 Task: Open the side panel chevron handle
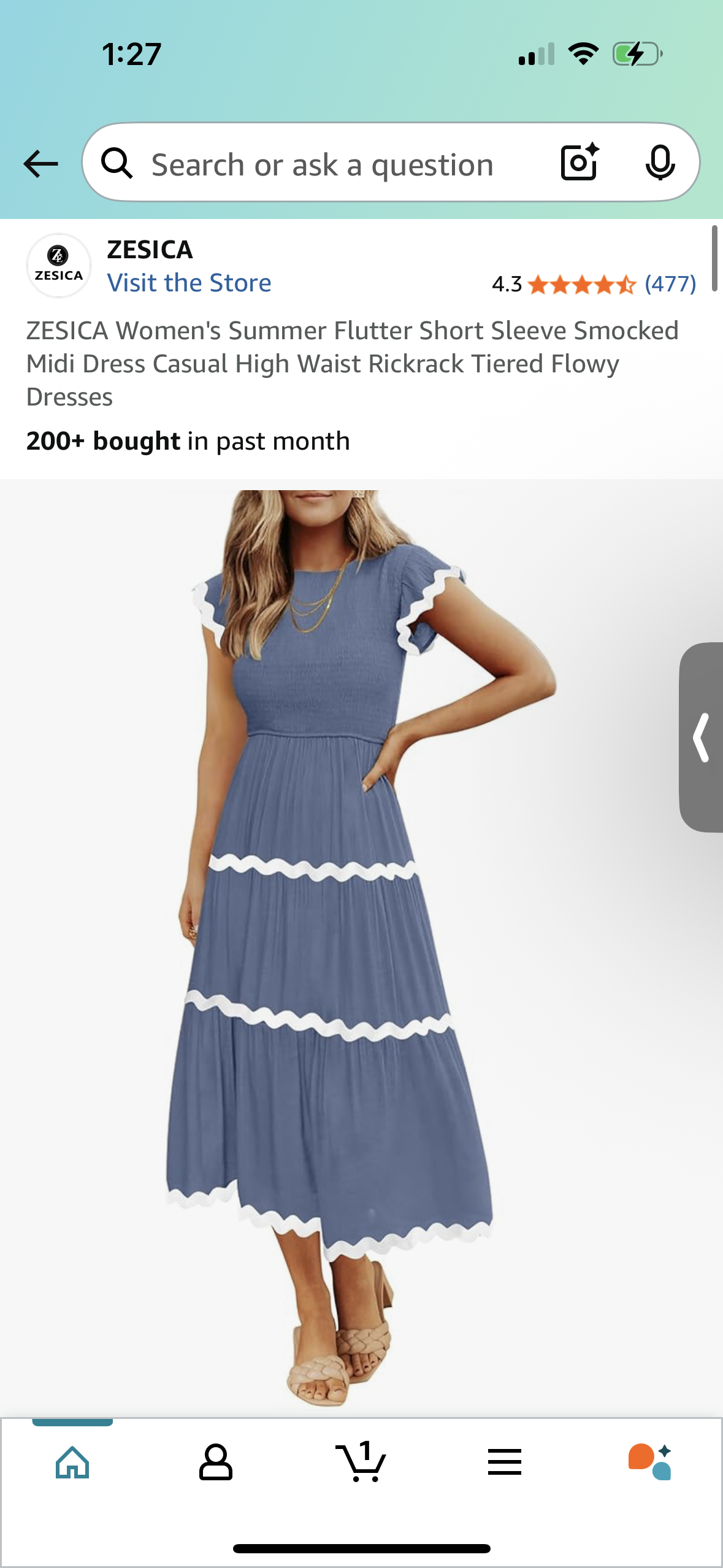[x=702, y=737]
